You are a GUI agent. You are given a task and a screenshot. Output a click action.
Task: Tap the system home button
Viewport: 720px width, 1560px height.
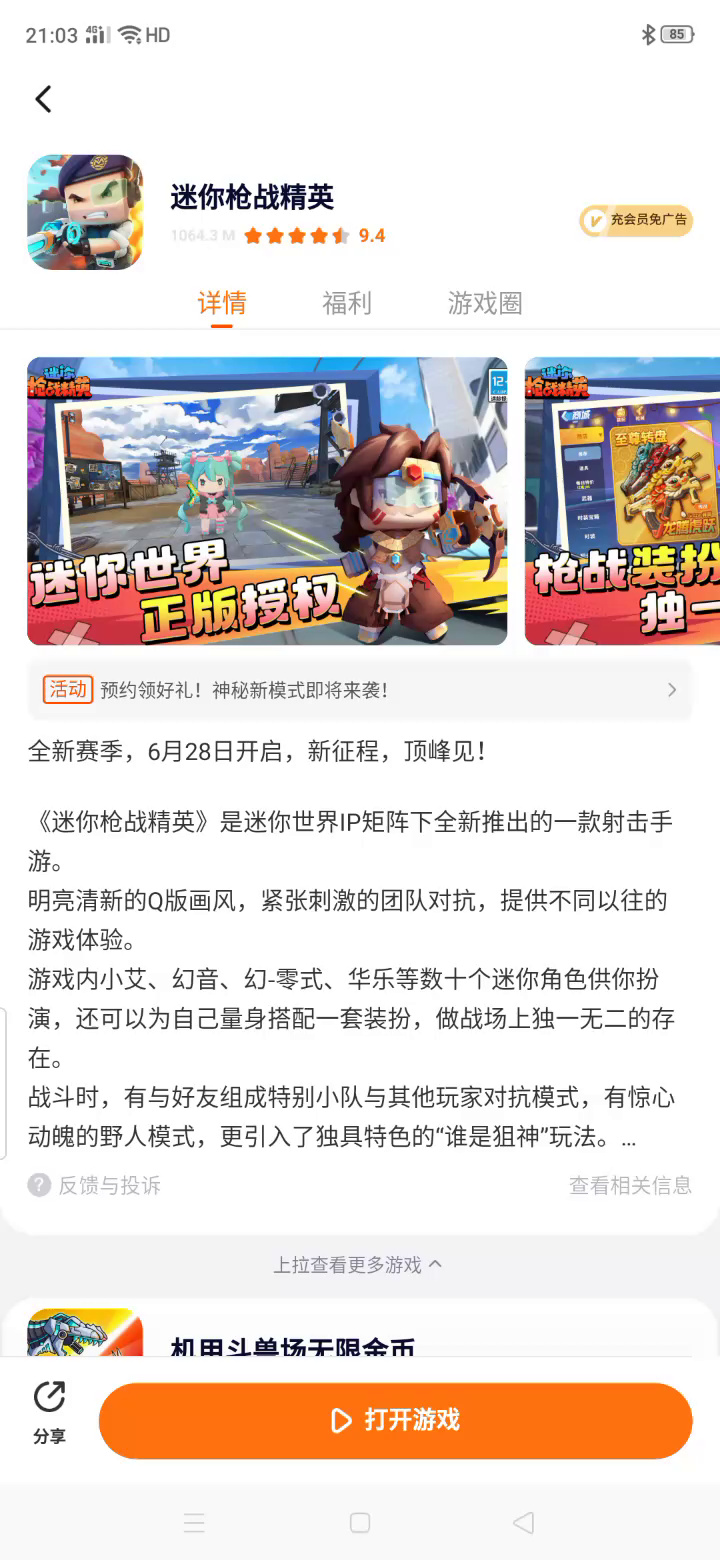360,1523
